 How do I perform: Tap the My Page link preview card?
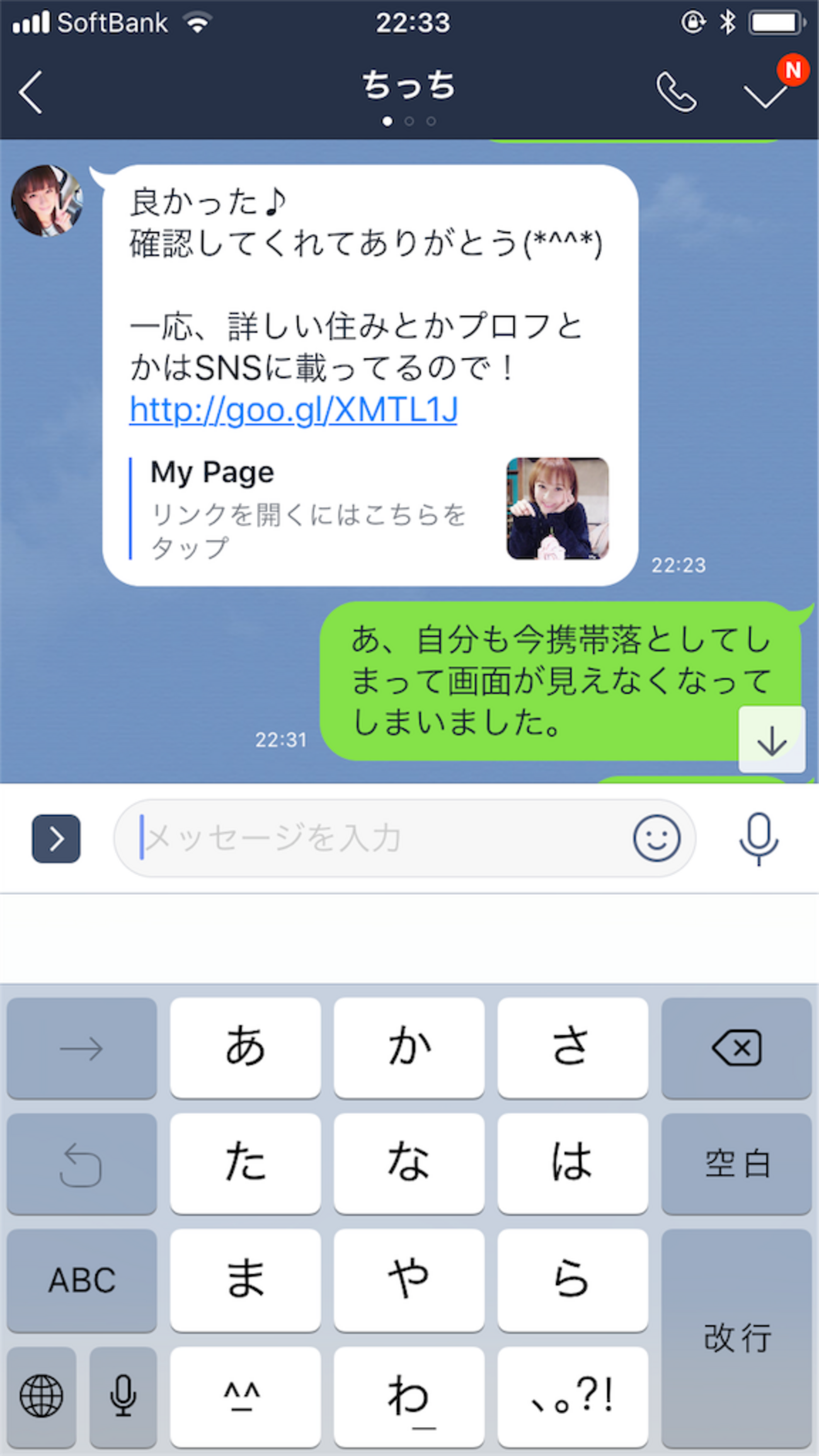click(365, 510)
